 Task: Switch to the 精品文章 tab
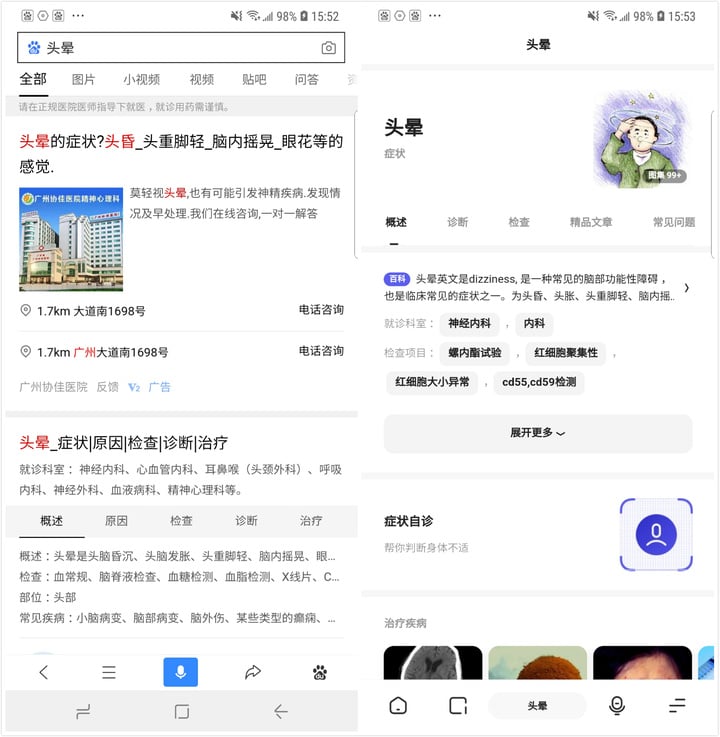coord(591,222)
